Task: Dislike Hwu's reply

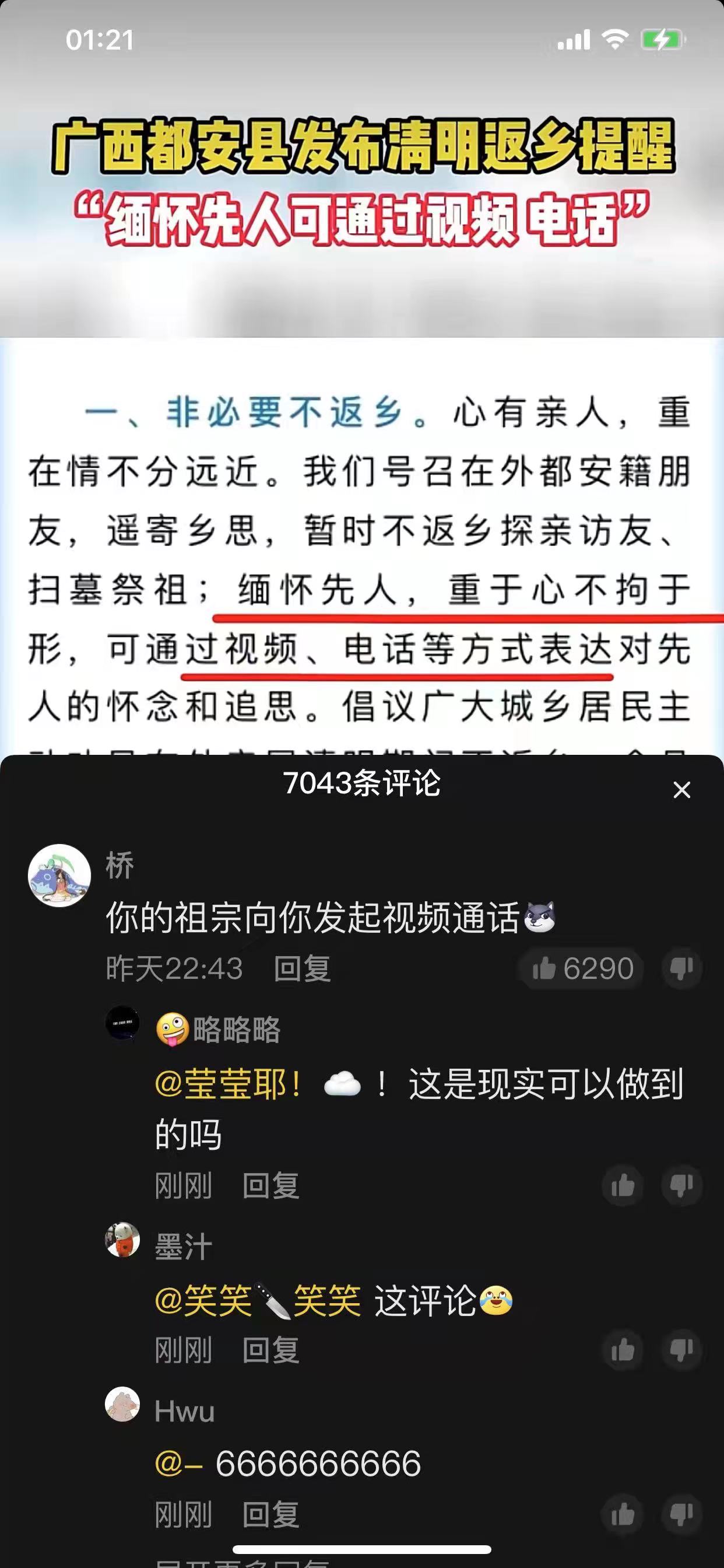Action: click(x=681, y=1515)
